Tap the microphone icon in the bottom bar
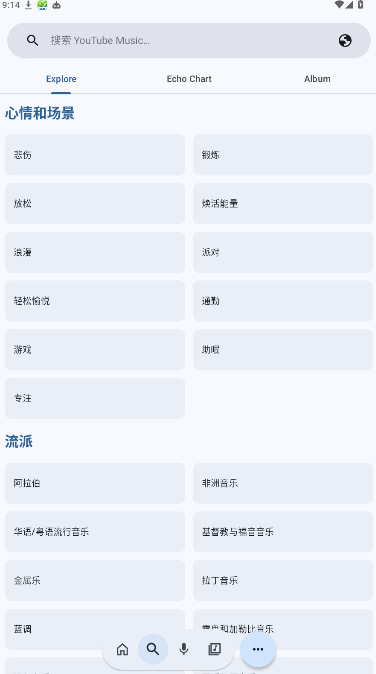The width and height of the screenshot is (376, 674). click(x=183, y=649)
